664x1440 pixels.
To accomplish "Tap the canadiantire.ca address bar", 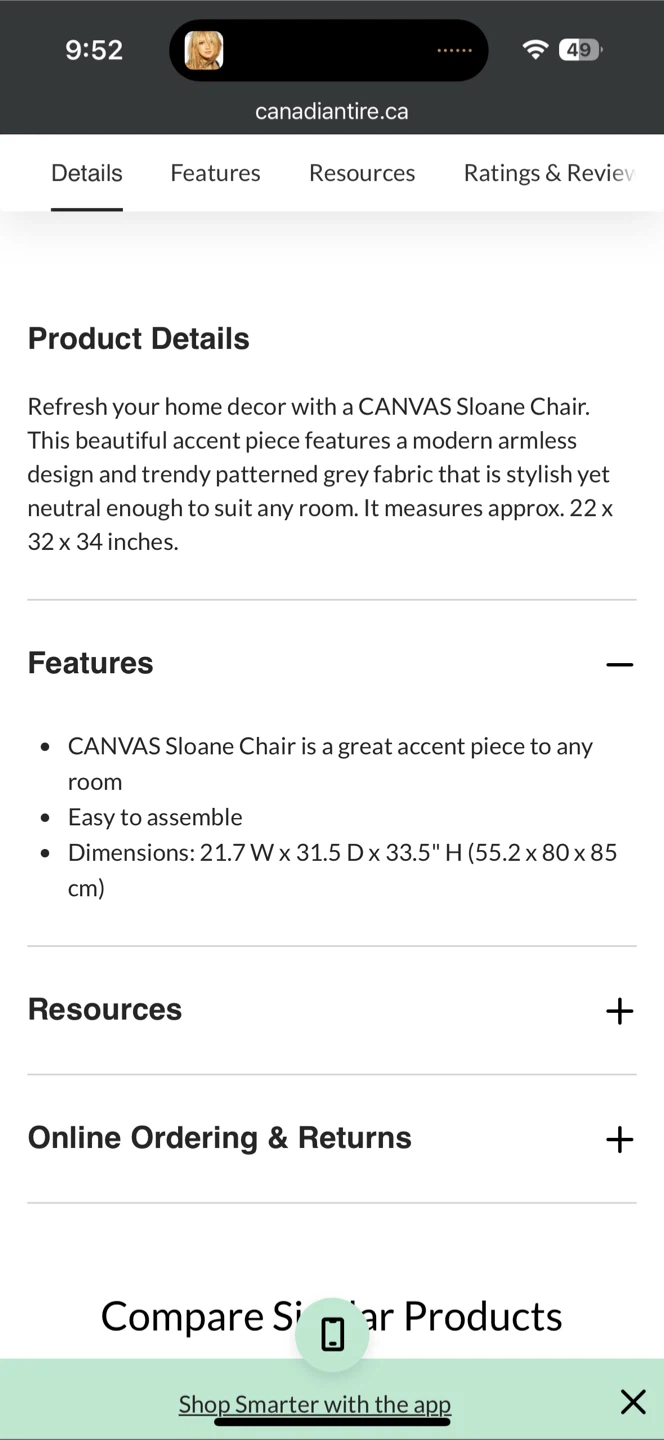I will coord(332,111).
